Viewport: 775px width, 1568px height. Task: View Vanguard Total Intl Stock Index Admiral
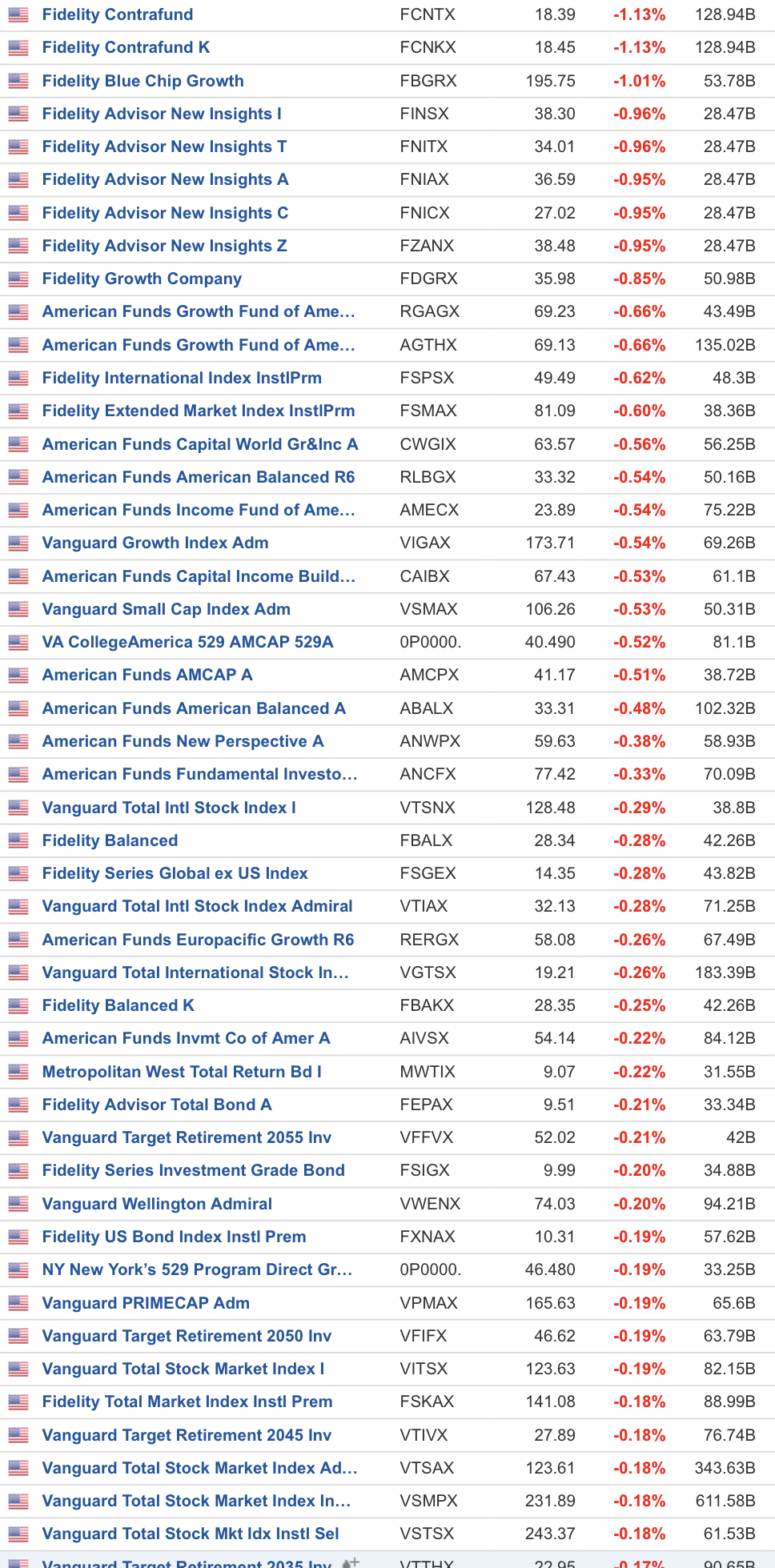[x=197, y=906]
